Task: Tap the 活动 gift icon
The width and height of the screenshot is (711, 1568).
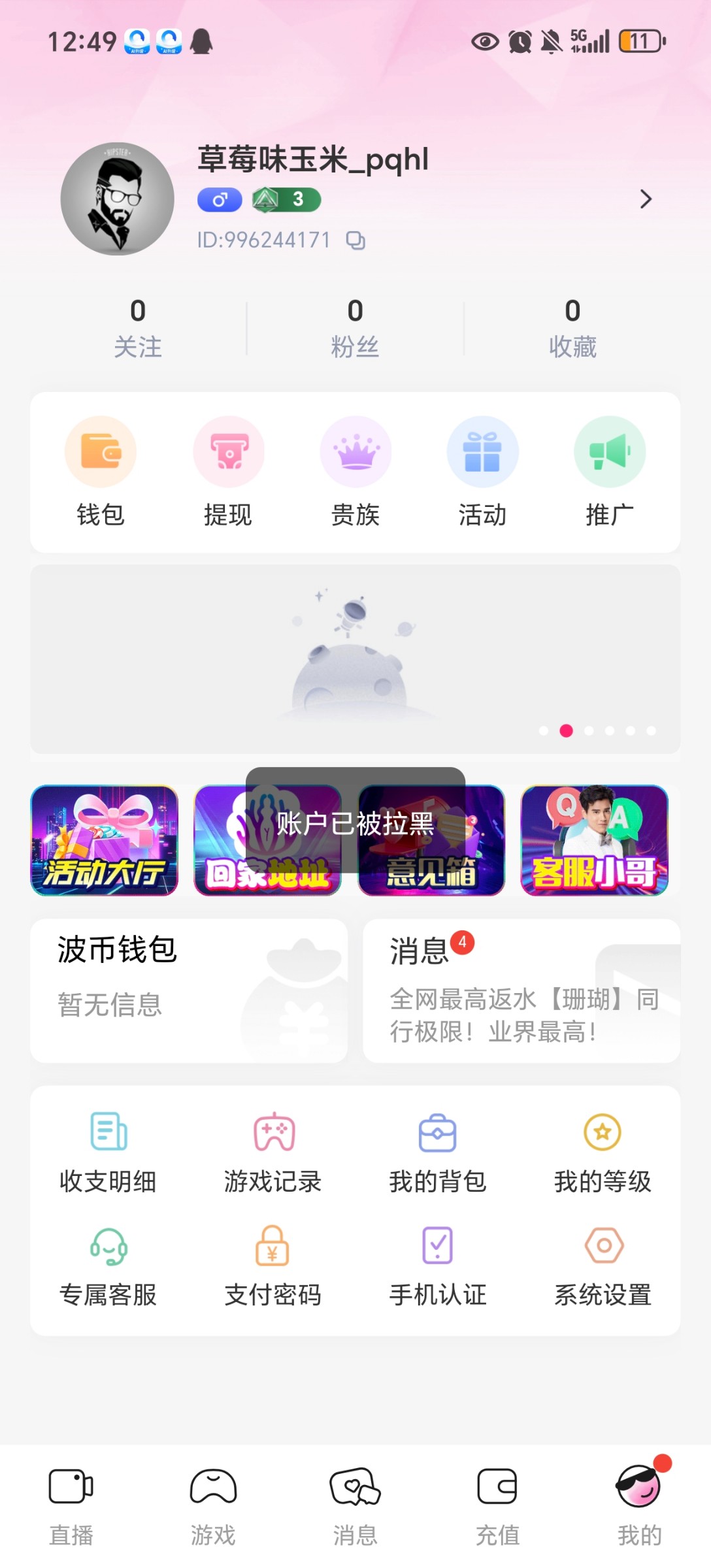Action: pos(482,451)
